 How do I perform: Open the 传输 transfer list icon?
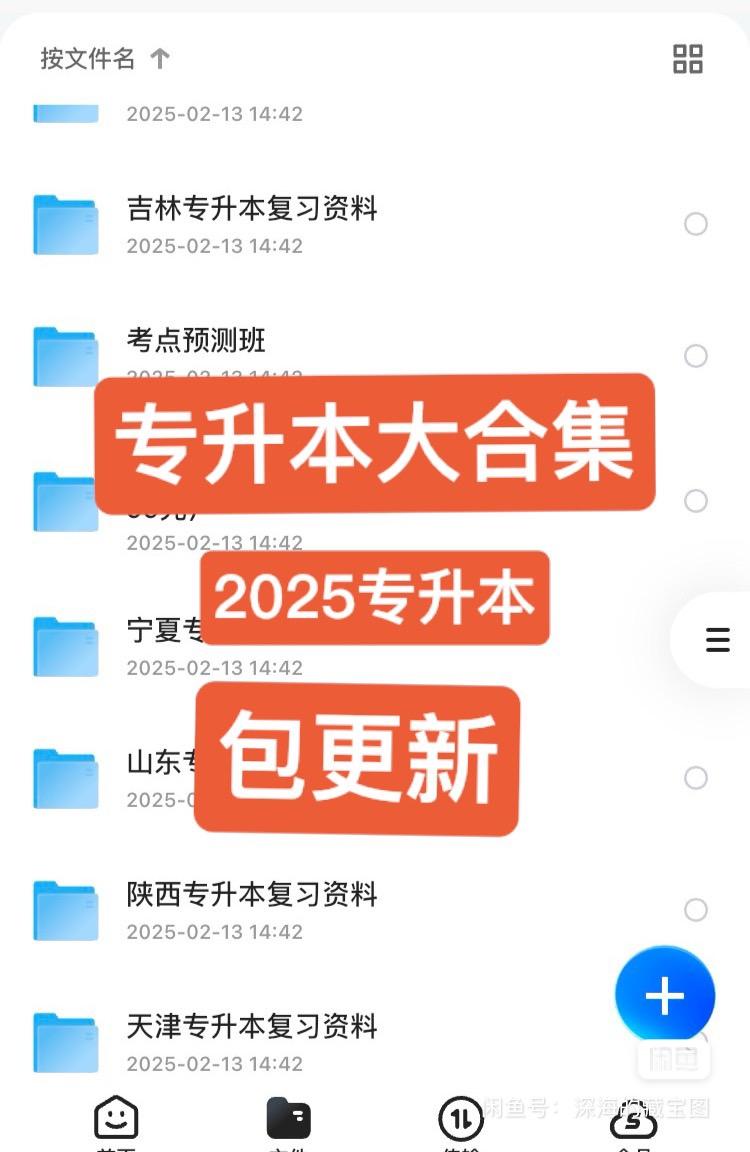460,1118
